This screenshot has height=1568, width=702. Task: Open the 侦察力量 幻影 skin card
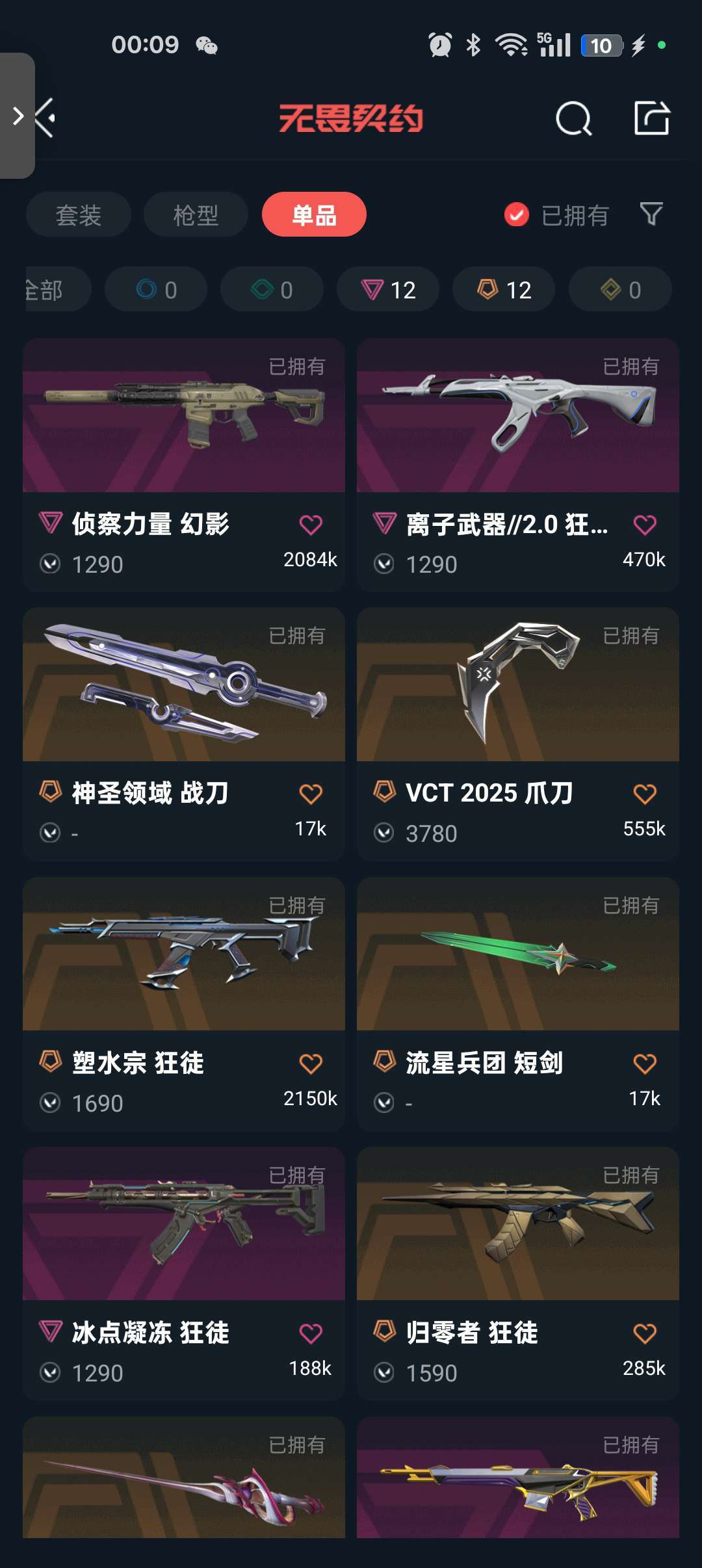(x=184, y=416)
